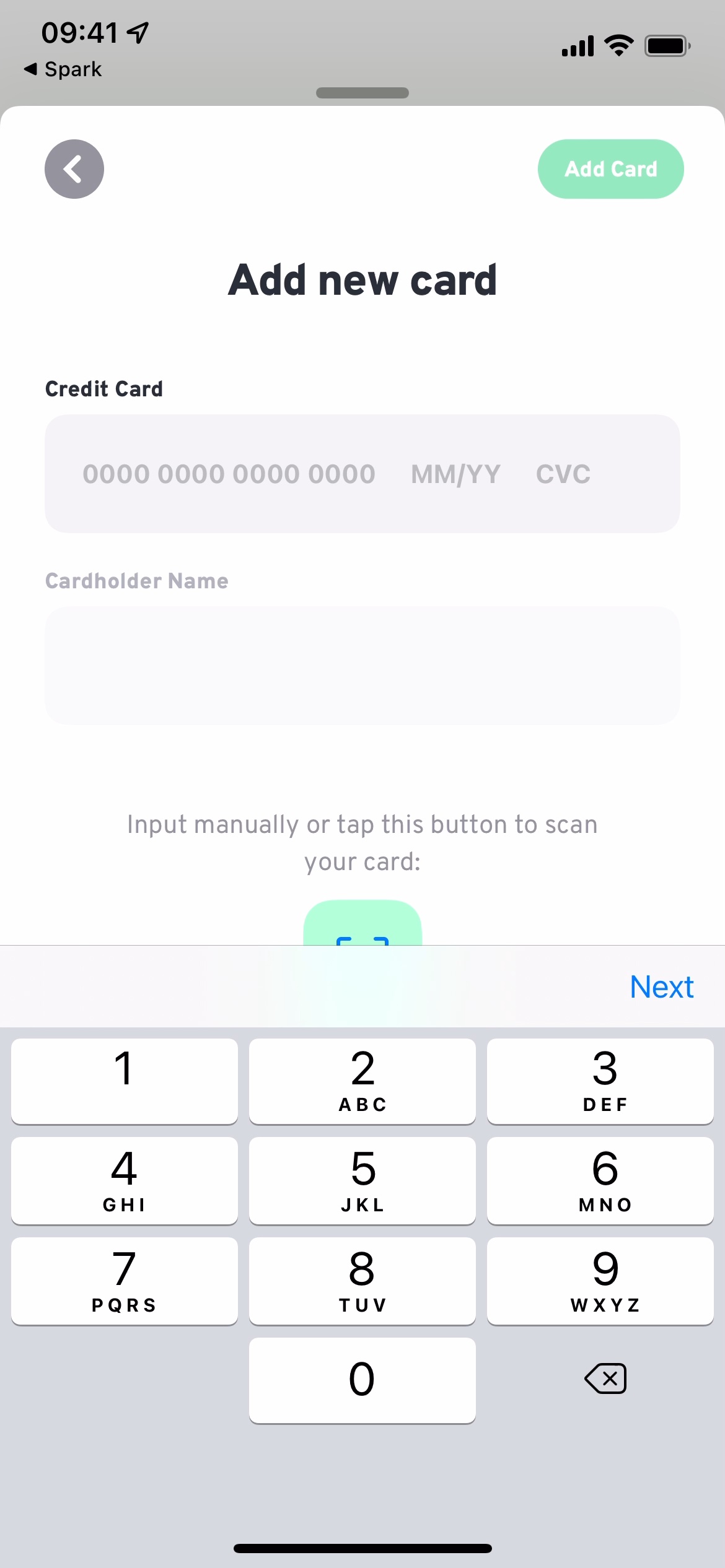Tap the number 1 key

coord(124,1081)
